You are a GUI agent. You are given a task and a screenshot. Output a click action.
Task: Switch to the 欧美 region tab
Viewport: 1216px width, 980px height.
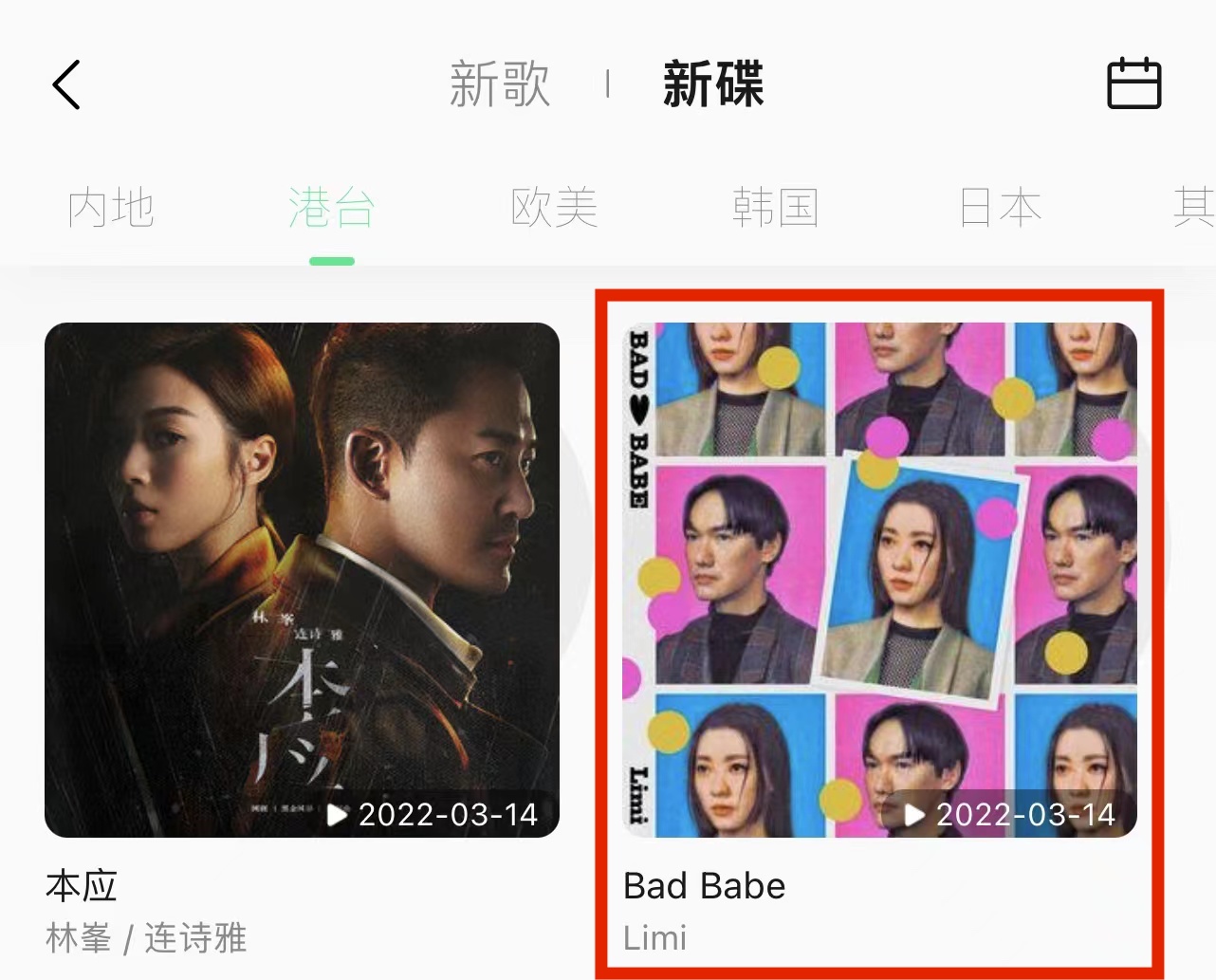click(554, 208)
